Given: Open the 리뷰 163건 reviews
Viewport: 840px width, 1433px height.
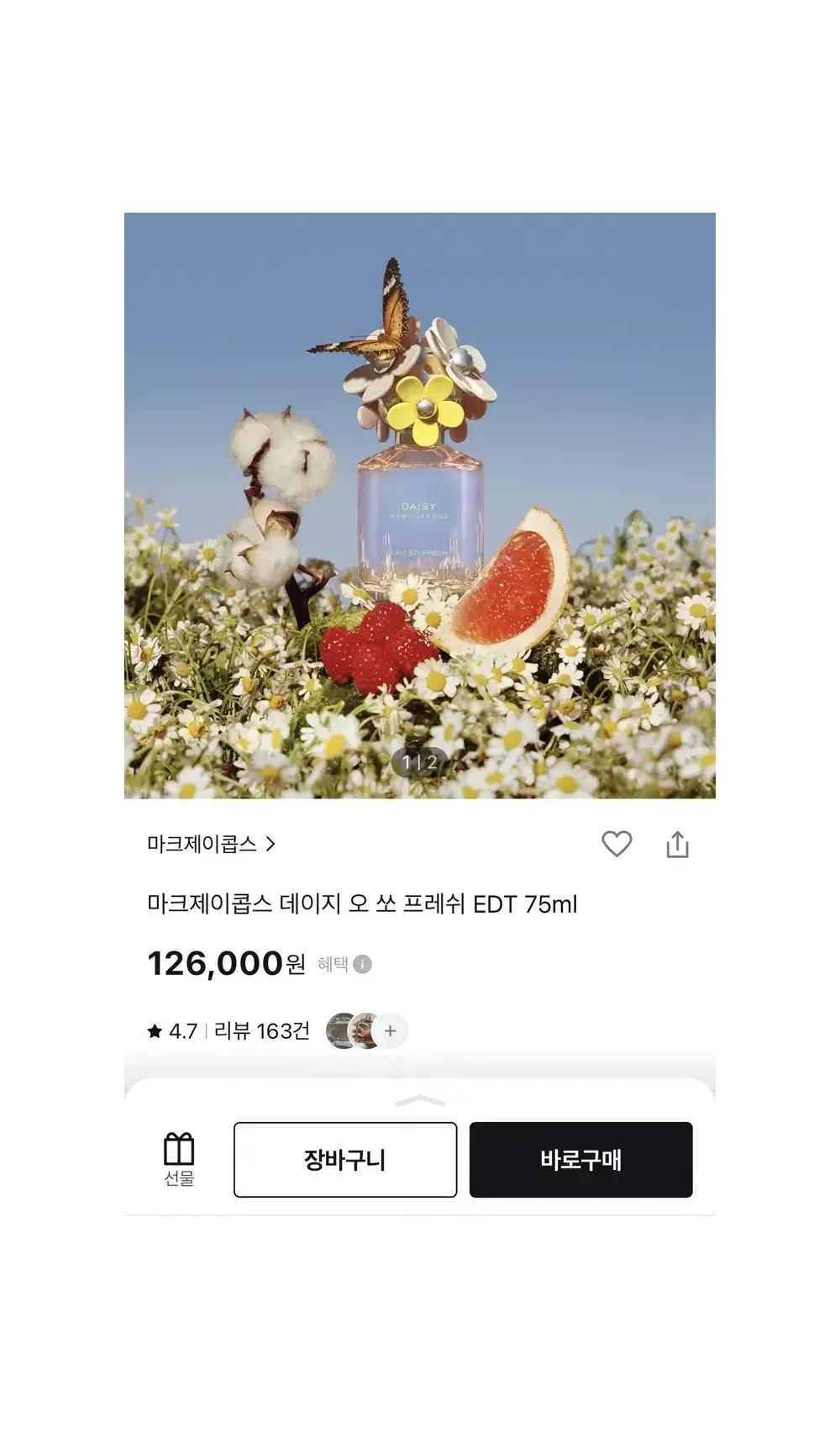Looking at the screenshot, I should coord(261,1031).
